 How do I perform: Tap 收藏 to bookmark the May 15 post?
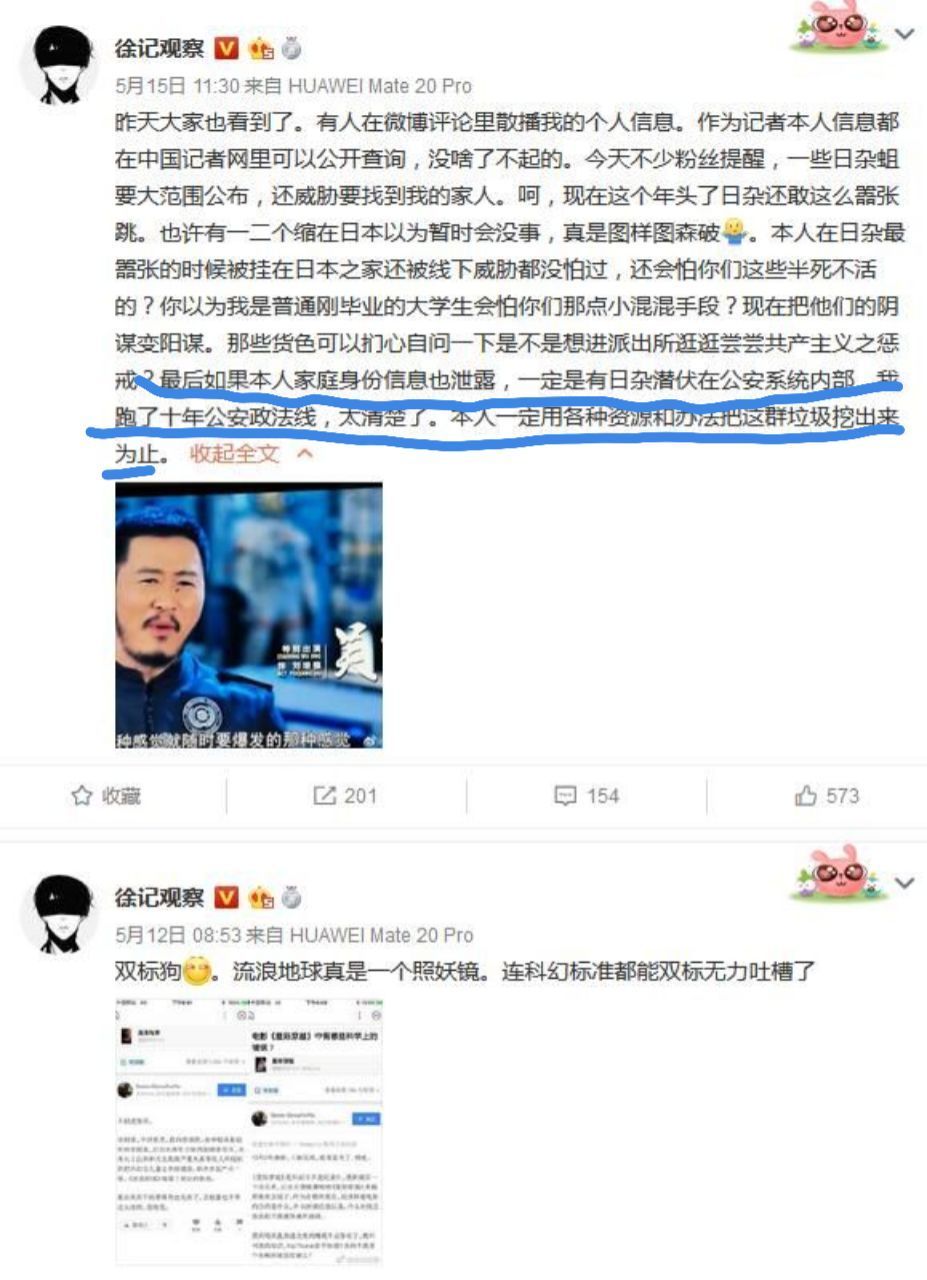pos(107,796)
